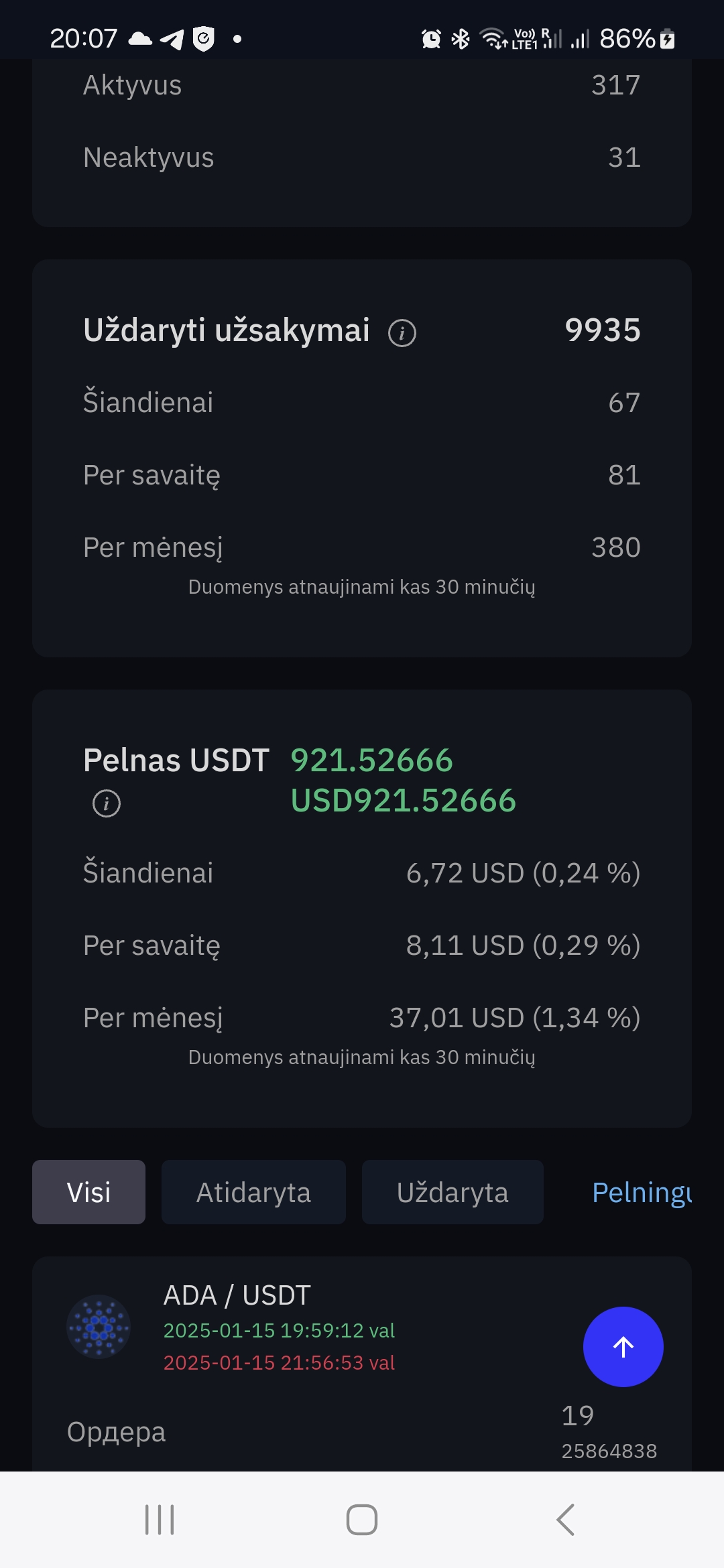Open the Pelningi filter link
Screen dimensions: 724x1568
[642, 1192]
